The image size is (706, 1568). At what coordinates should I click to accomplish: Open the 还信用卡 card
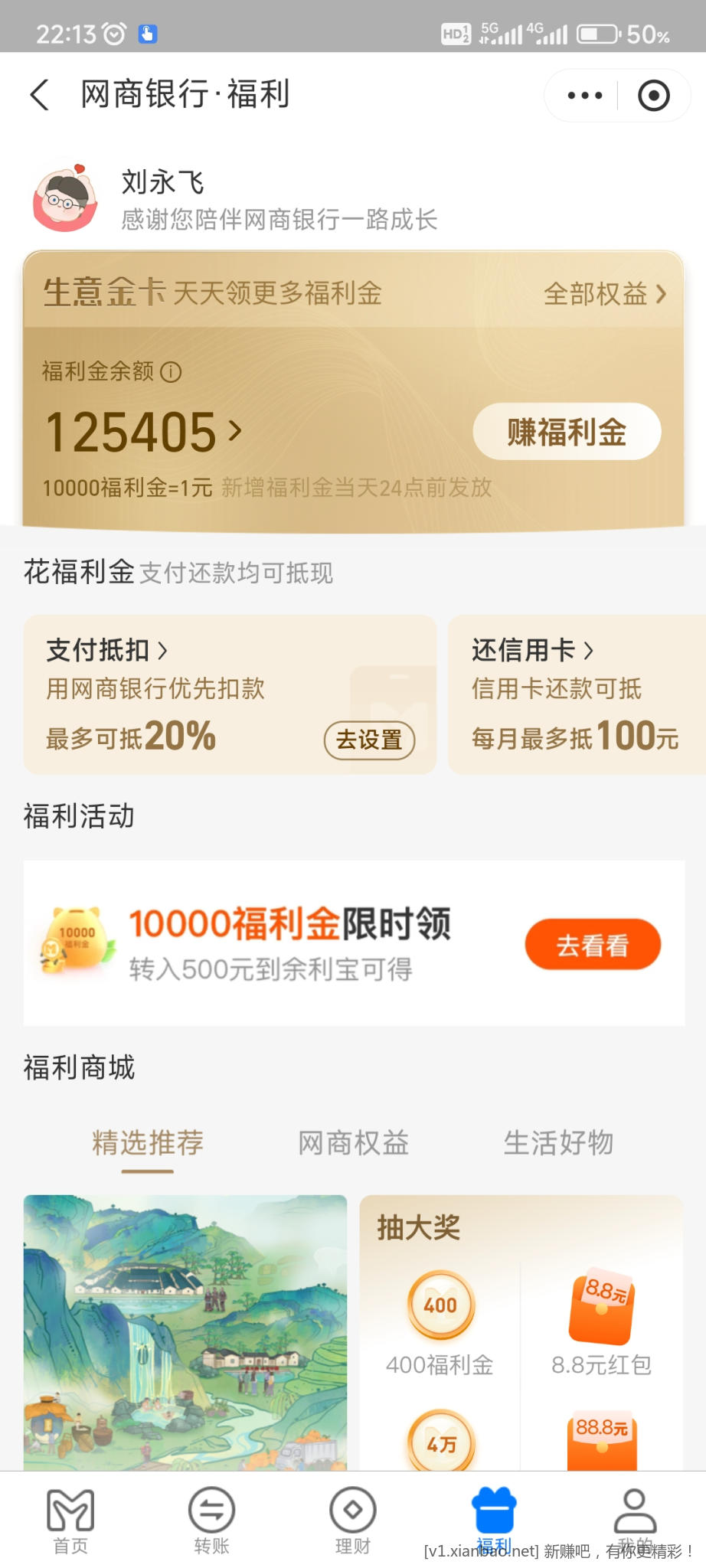(576, 694)
